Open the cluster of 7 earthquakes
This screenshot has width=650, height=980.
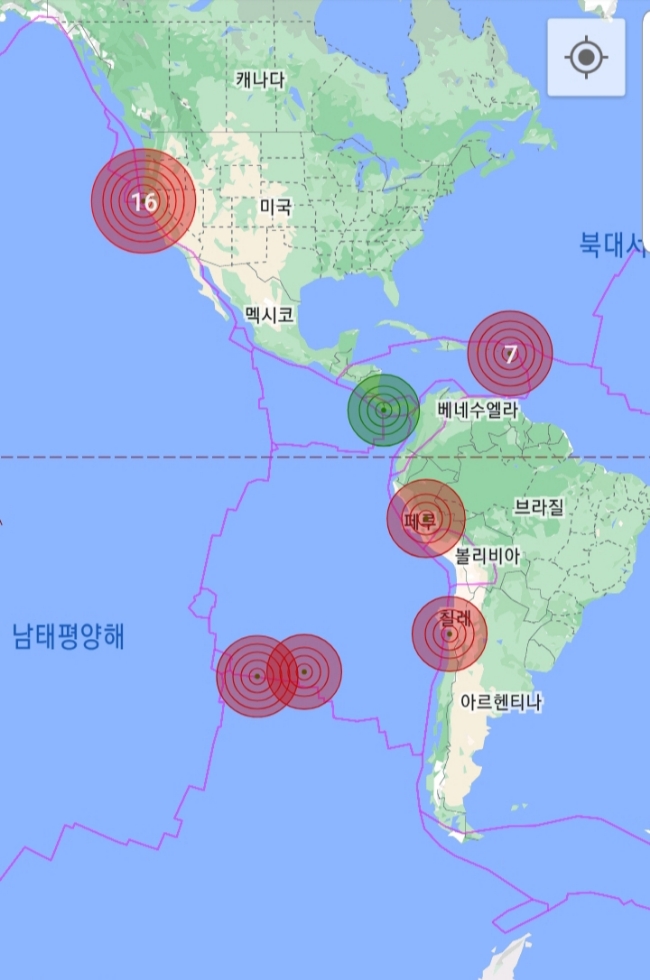pos(510,353)
